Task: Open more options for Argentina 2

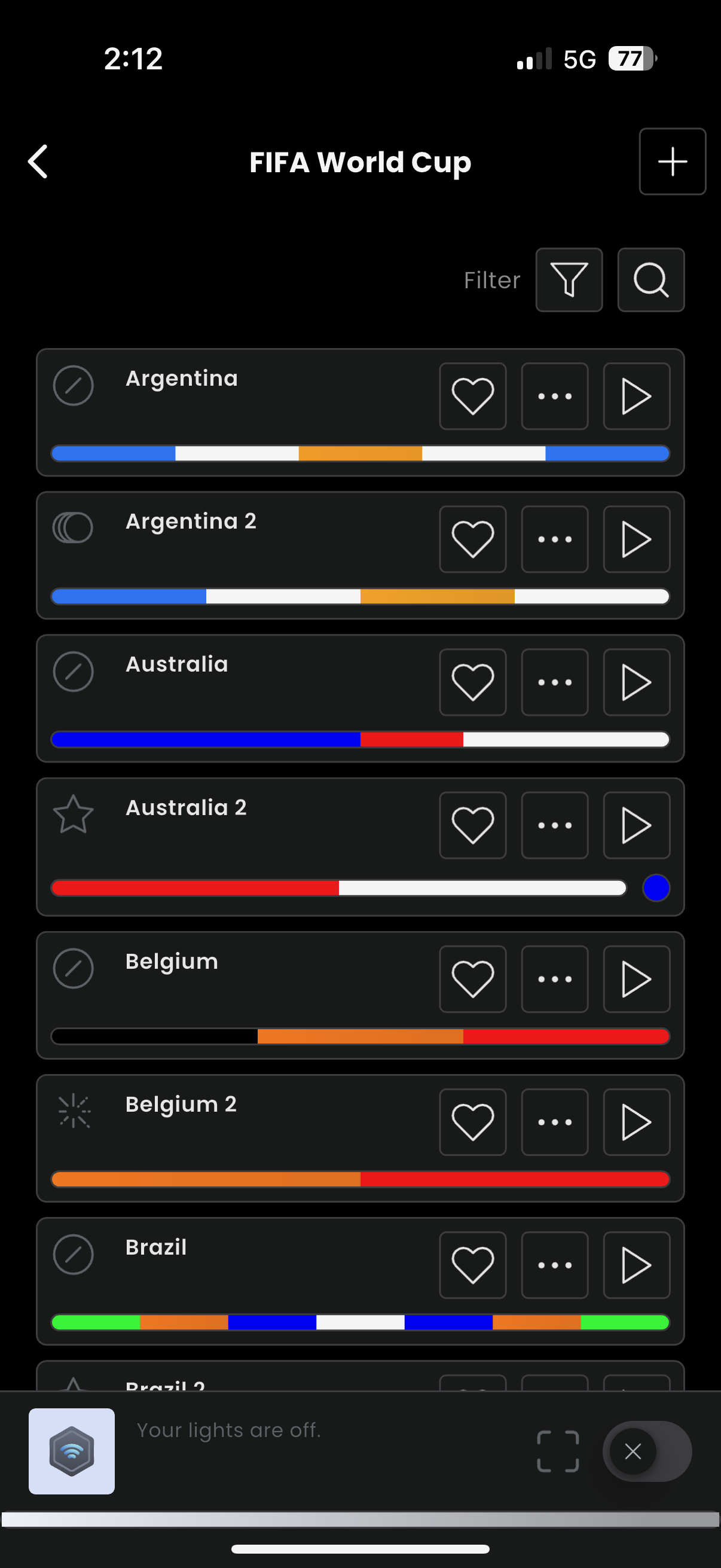Action: (x=554, y=539)
